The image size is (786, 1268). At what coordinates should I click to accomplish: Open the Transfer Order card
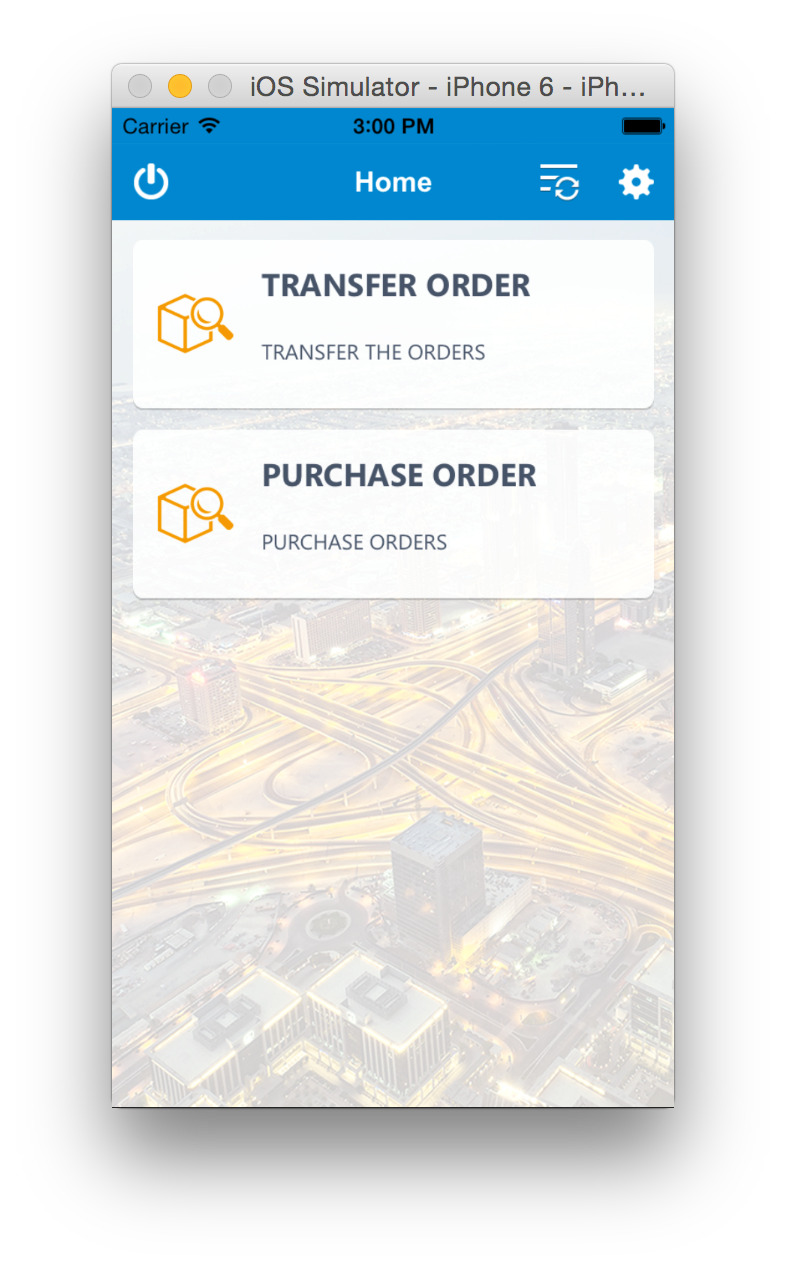[393, 323]
